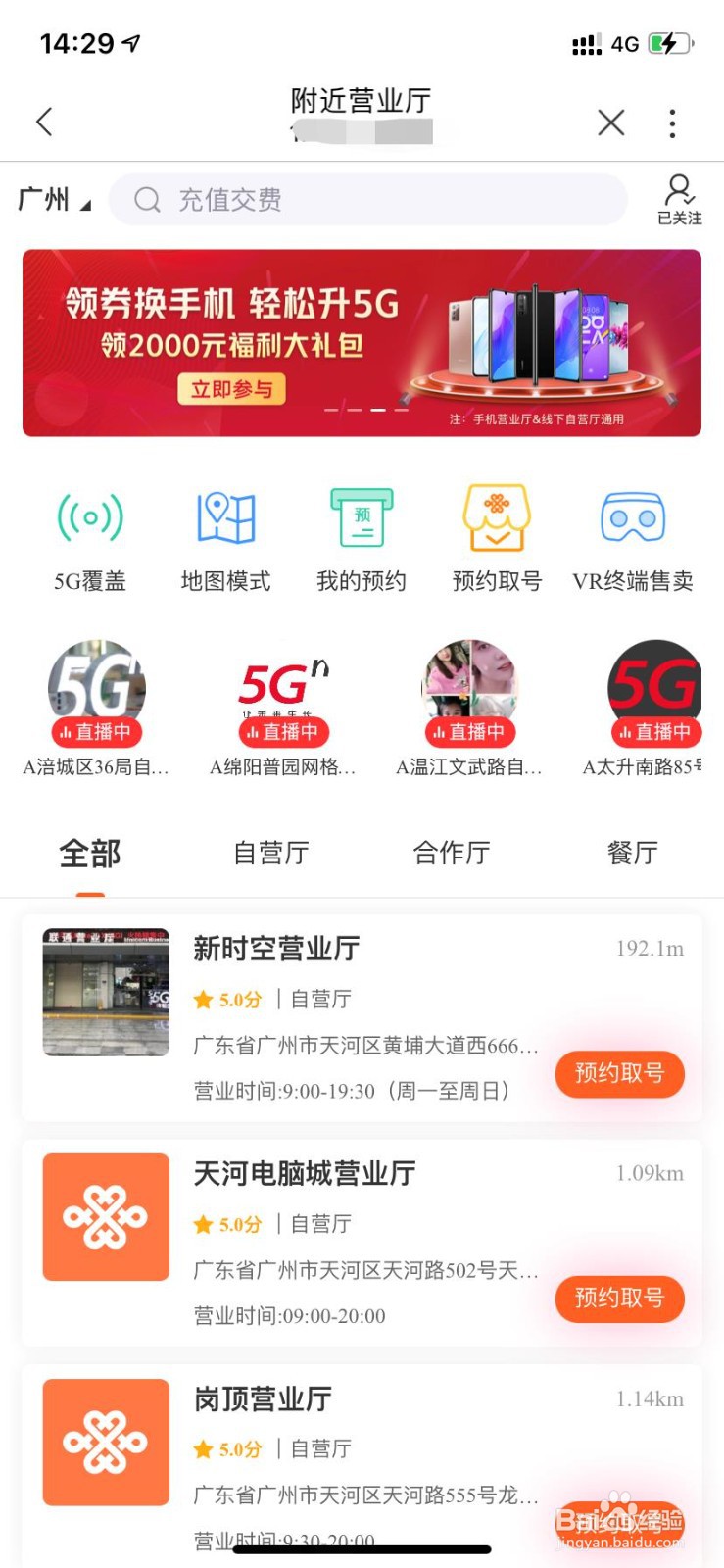Viewport: 724px width, 1568px height.
Task: Open A温江文武路自 live stream avatar
Action: tap(470, 686)
